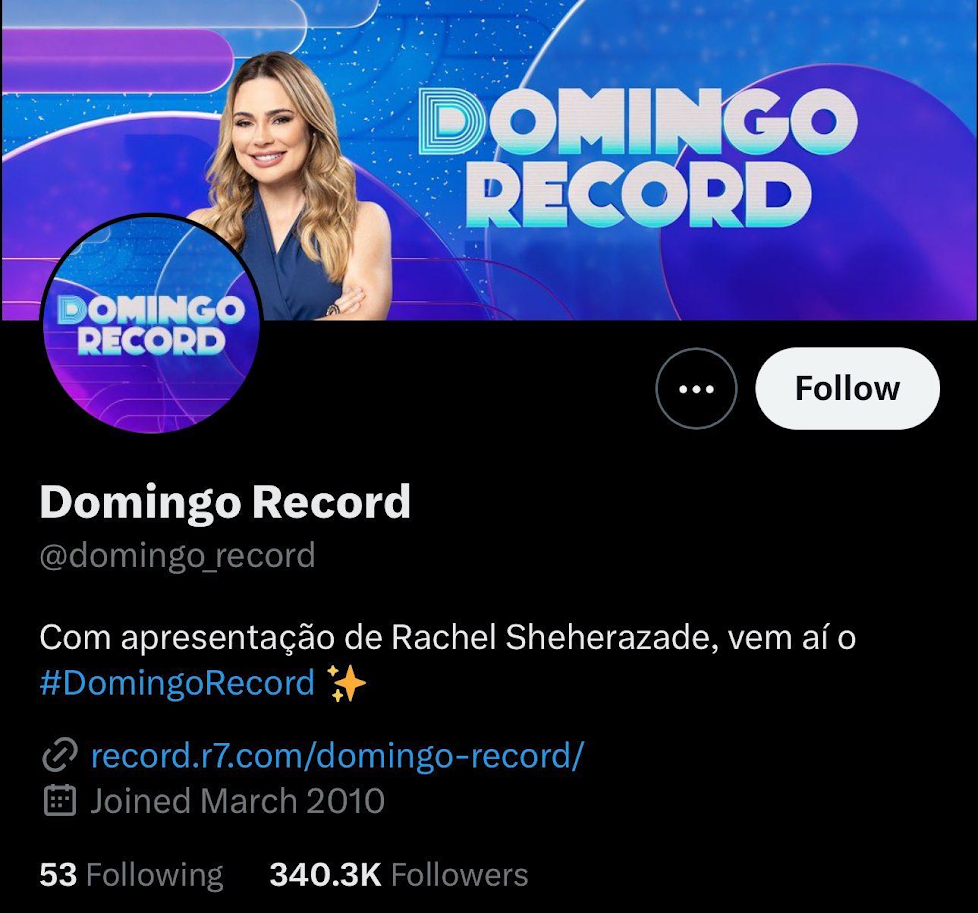Viewport: 978px width, 913px height.
Task: Open the #DomingoRecord hashtag
Action: (177, 684)
